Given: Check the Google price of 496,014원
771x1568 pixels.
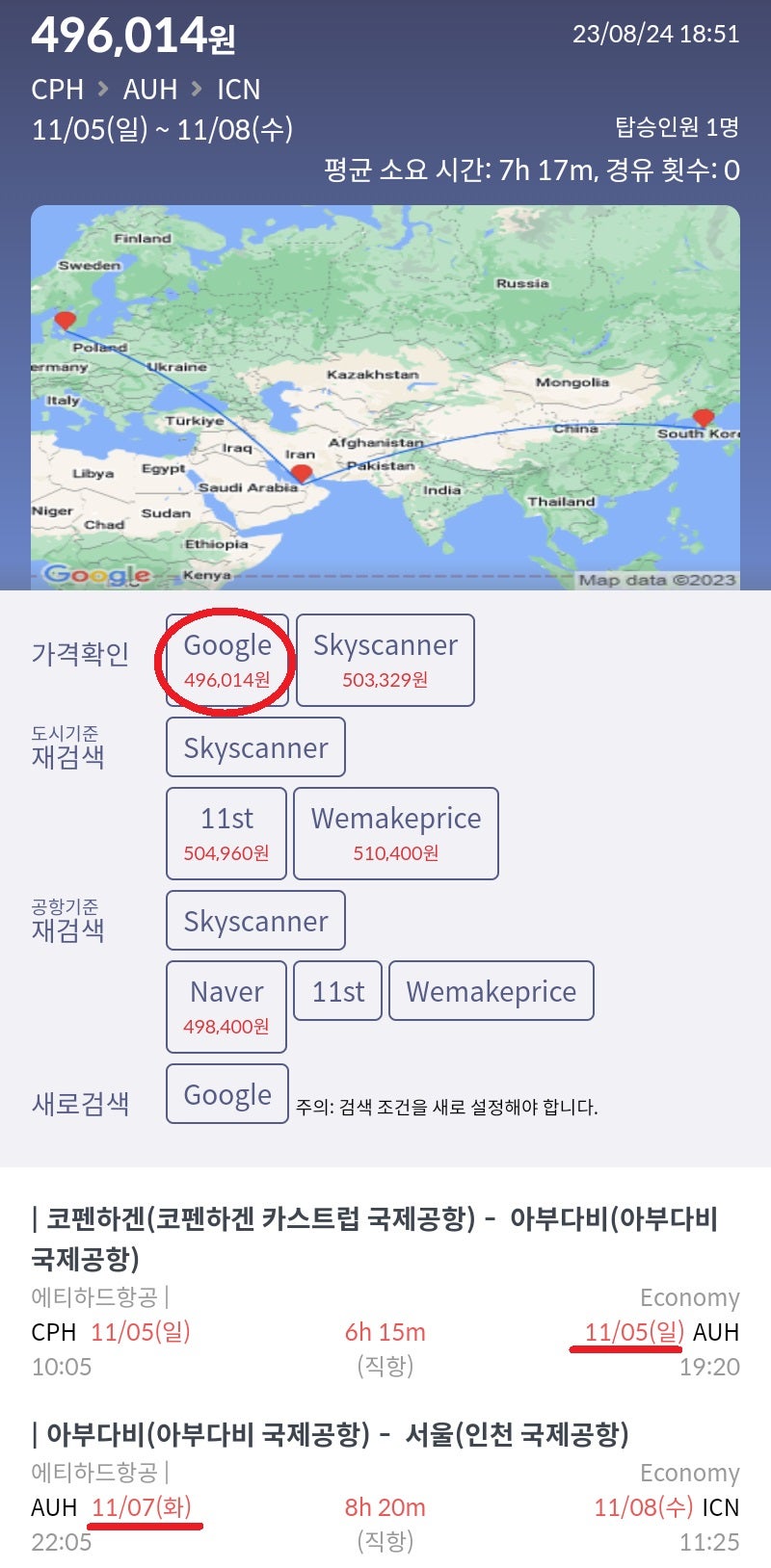Looking at the screenshot, I should click(x=227, y=661).
